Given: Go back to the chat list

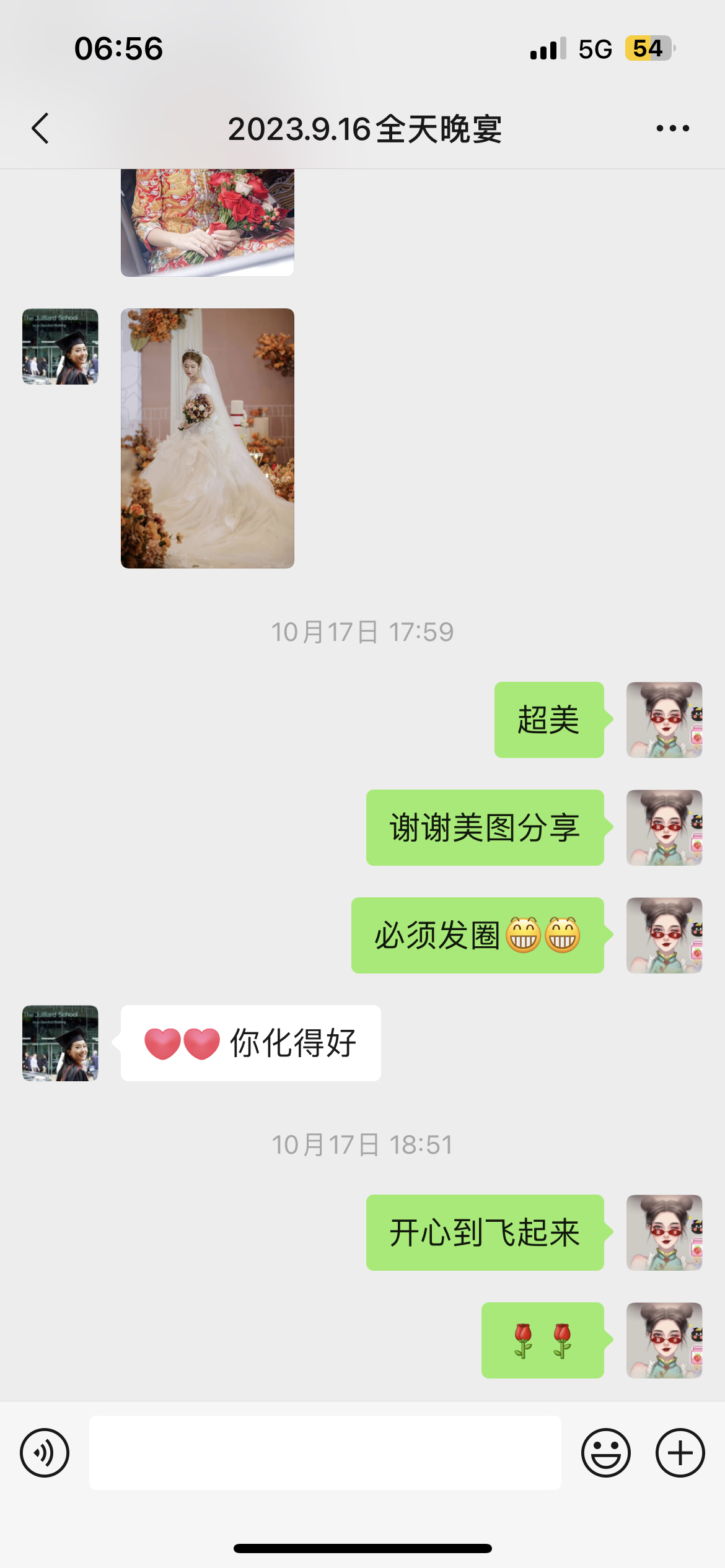Looking at the screenshot, I should (x=41, y=129).
